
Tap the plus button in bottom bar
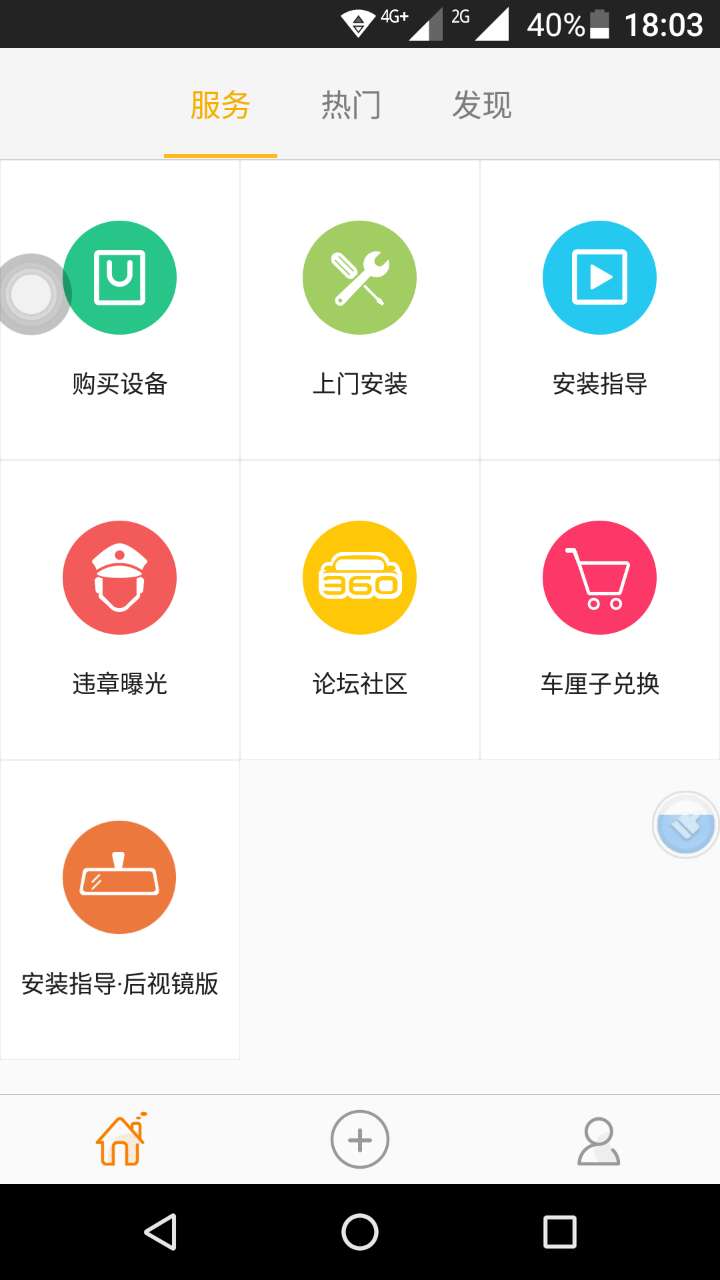point(360,1140)
